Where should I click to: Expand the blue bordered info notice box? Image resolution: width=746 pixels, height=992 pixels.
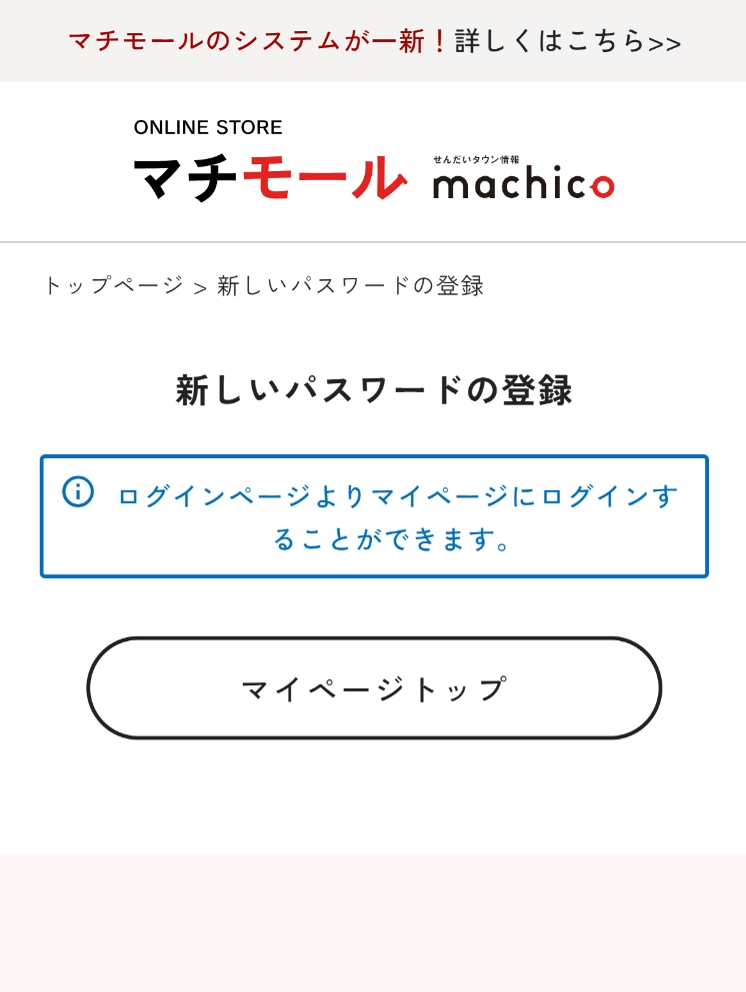pyautogui.click(x=373, y=516)
